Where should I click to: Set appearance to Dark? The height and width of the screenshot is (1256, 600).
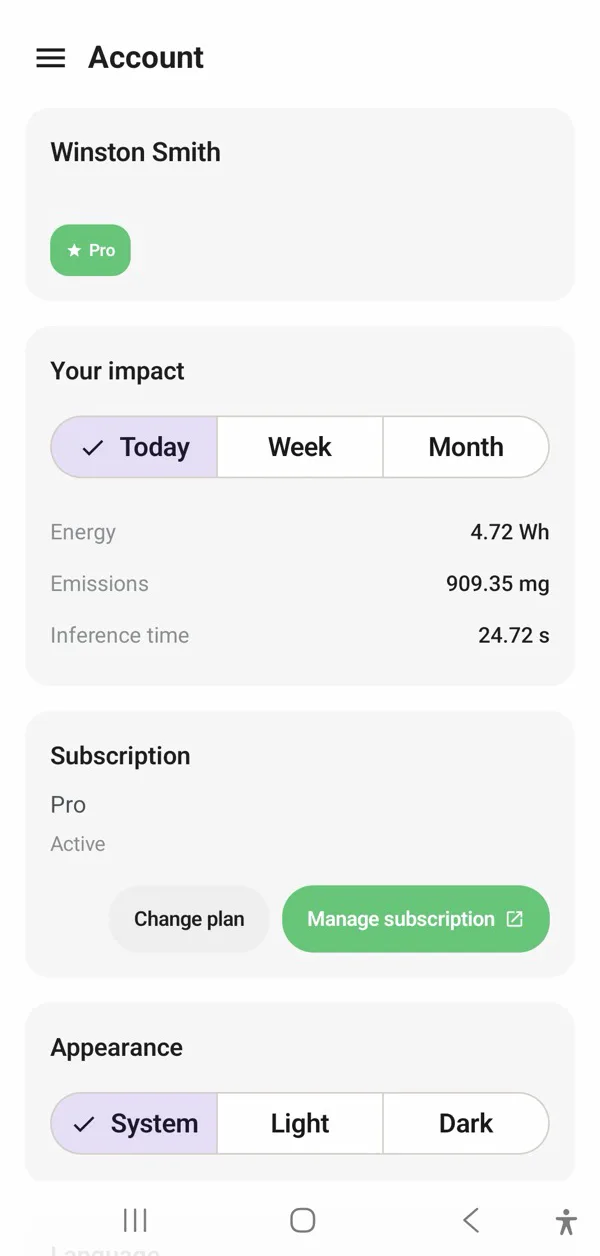(x=466, y=1123)
